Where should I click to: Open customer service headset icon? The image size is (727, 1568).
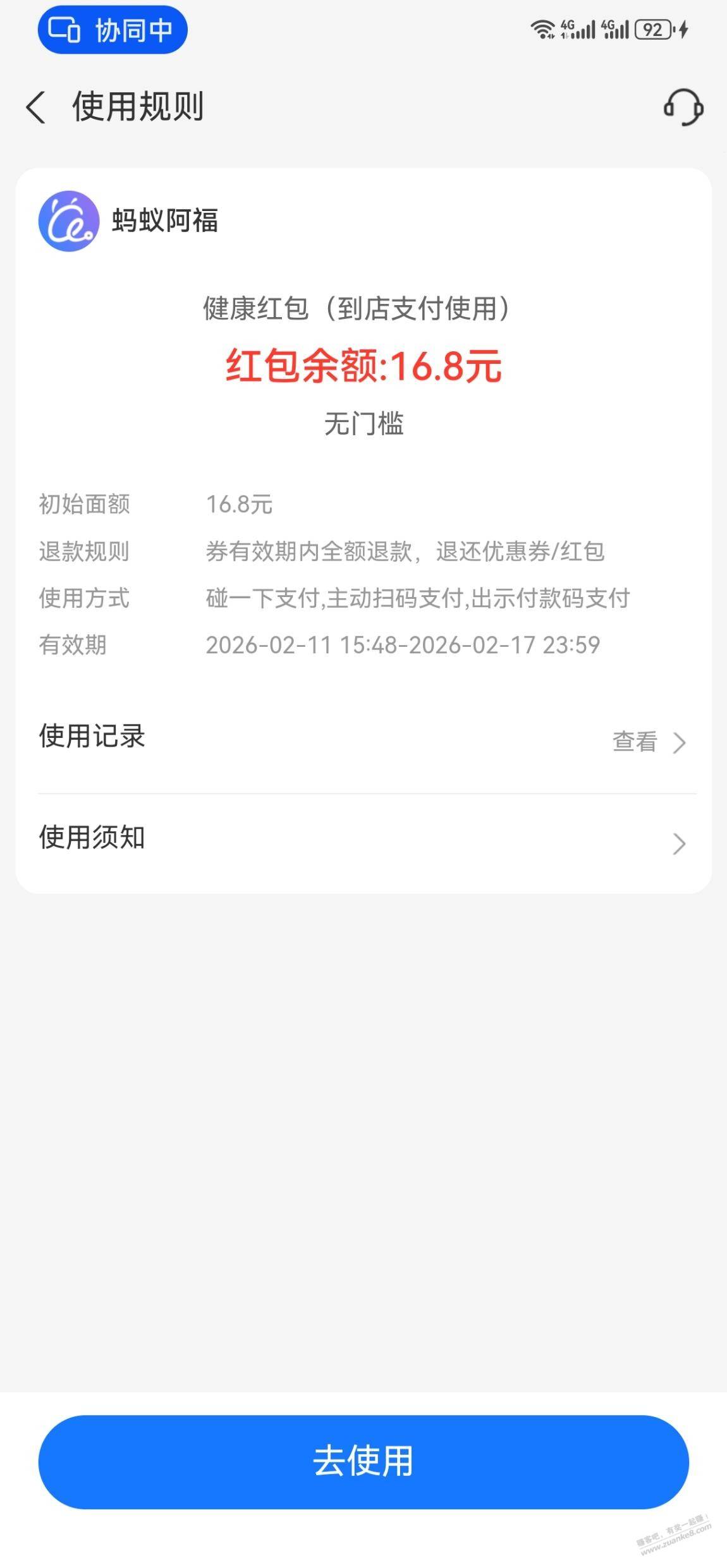(683, 107)
